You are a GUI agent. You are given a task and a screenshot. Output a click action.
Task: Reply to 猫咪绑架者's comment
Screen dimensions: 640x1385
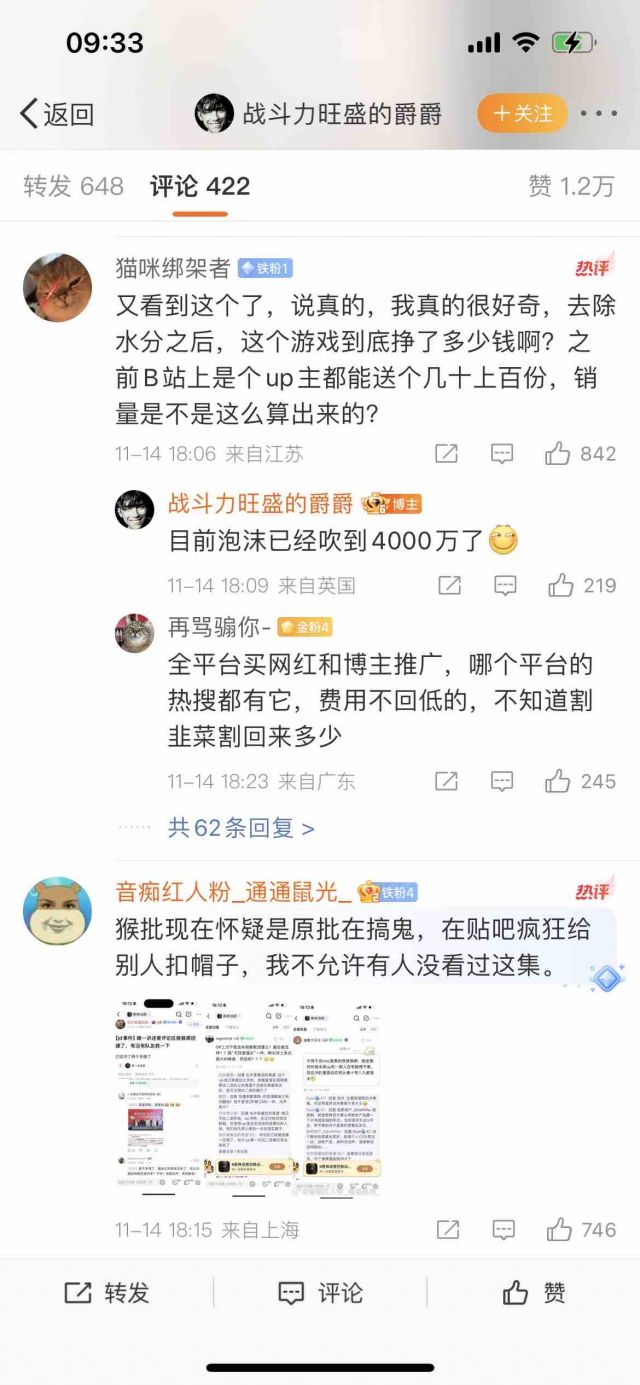[502, 453]
